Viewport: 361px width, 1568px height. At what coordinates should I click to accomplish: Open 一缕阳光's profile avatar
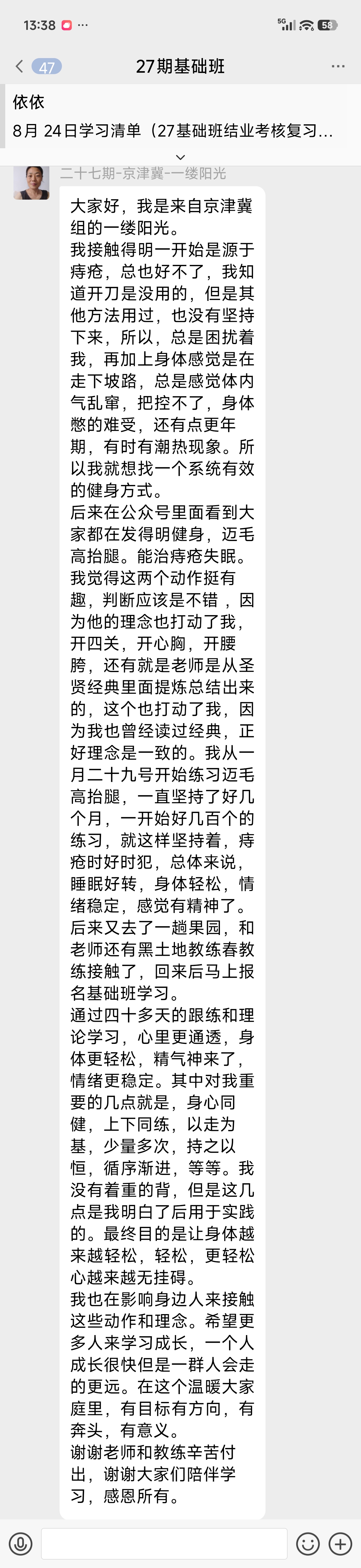coord(31,182)
